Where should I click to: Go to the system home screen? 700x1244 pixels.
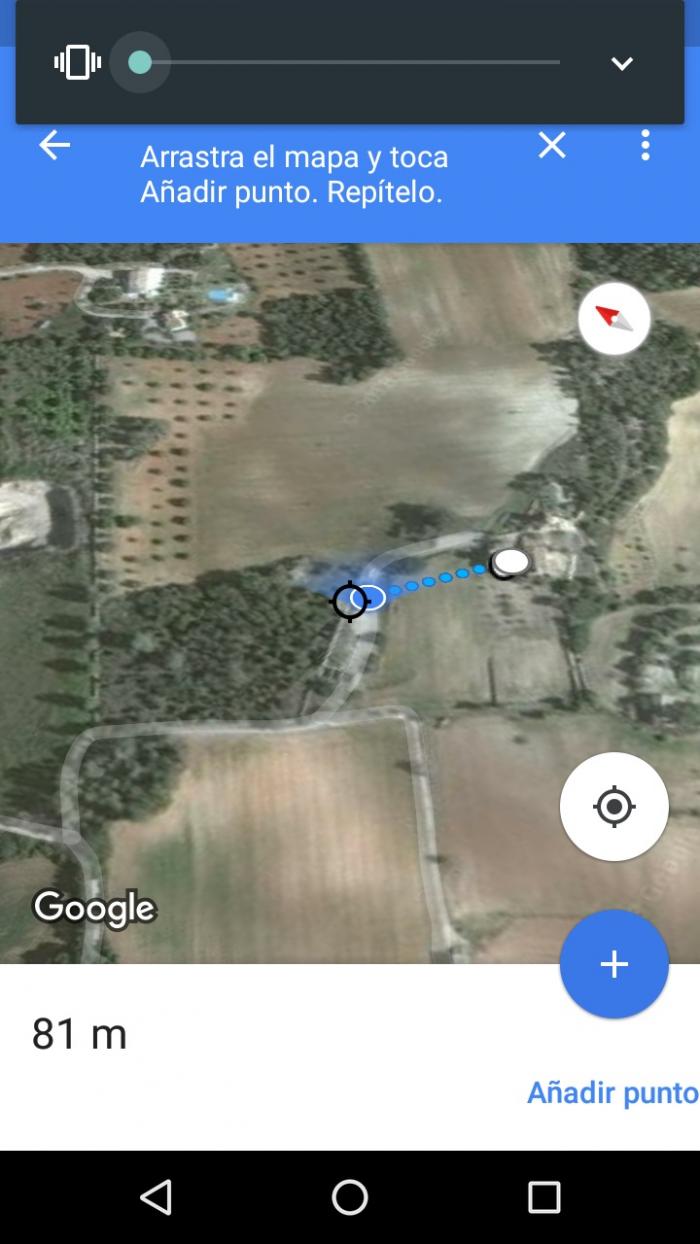point(350,1197)
